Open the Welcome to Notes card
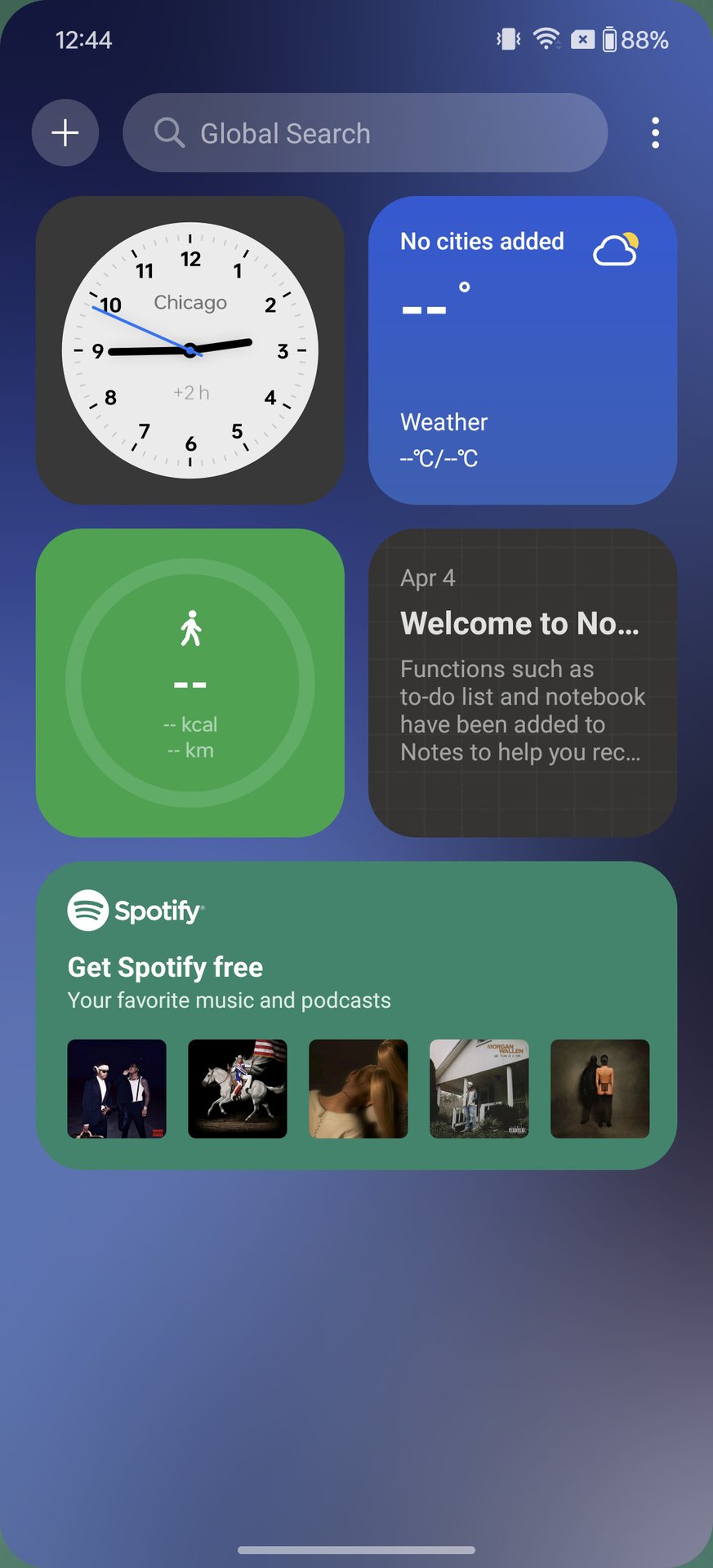 523,683
